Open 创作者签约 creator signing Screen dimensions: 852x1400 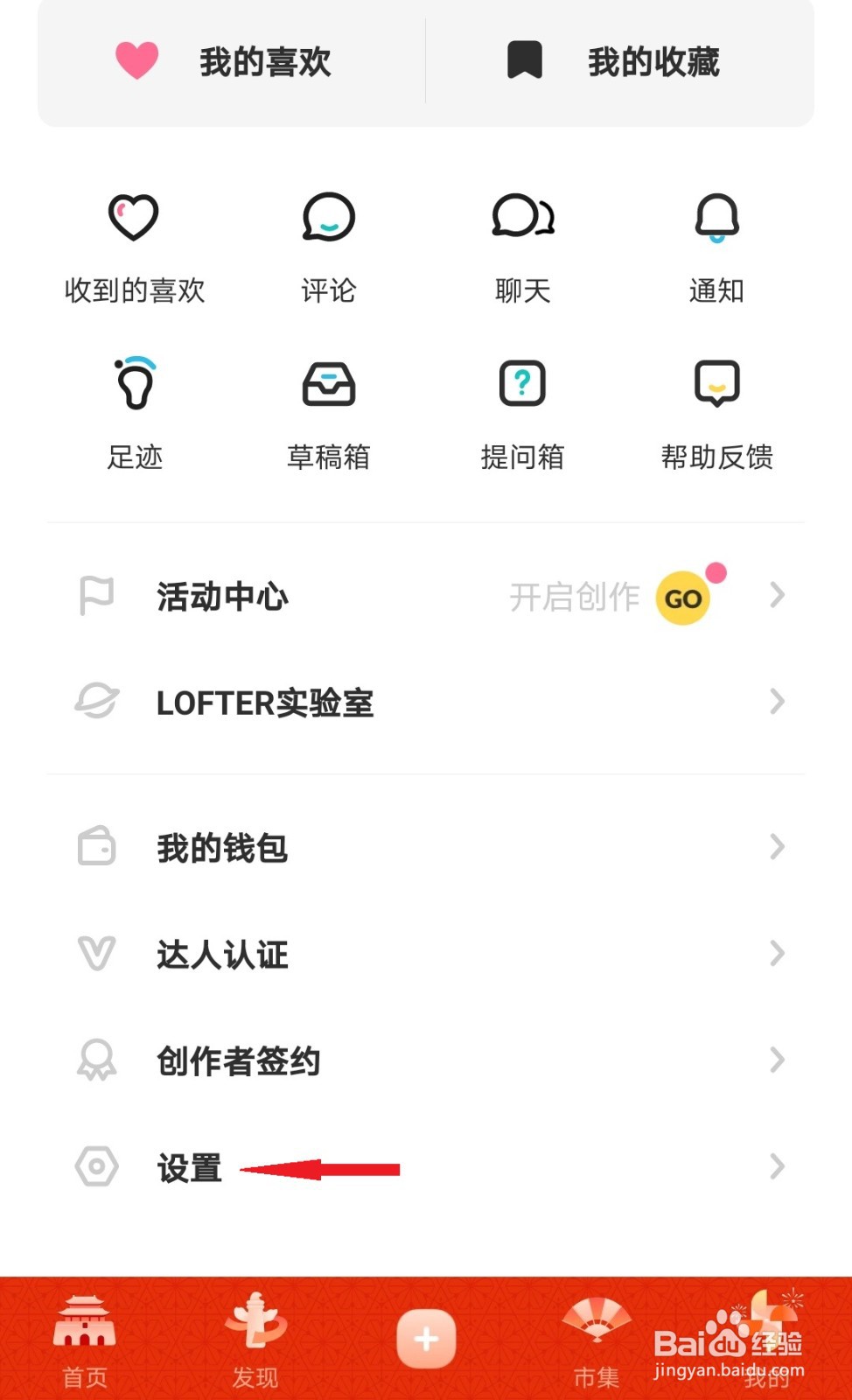click(425, 1060)
